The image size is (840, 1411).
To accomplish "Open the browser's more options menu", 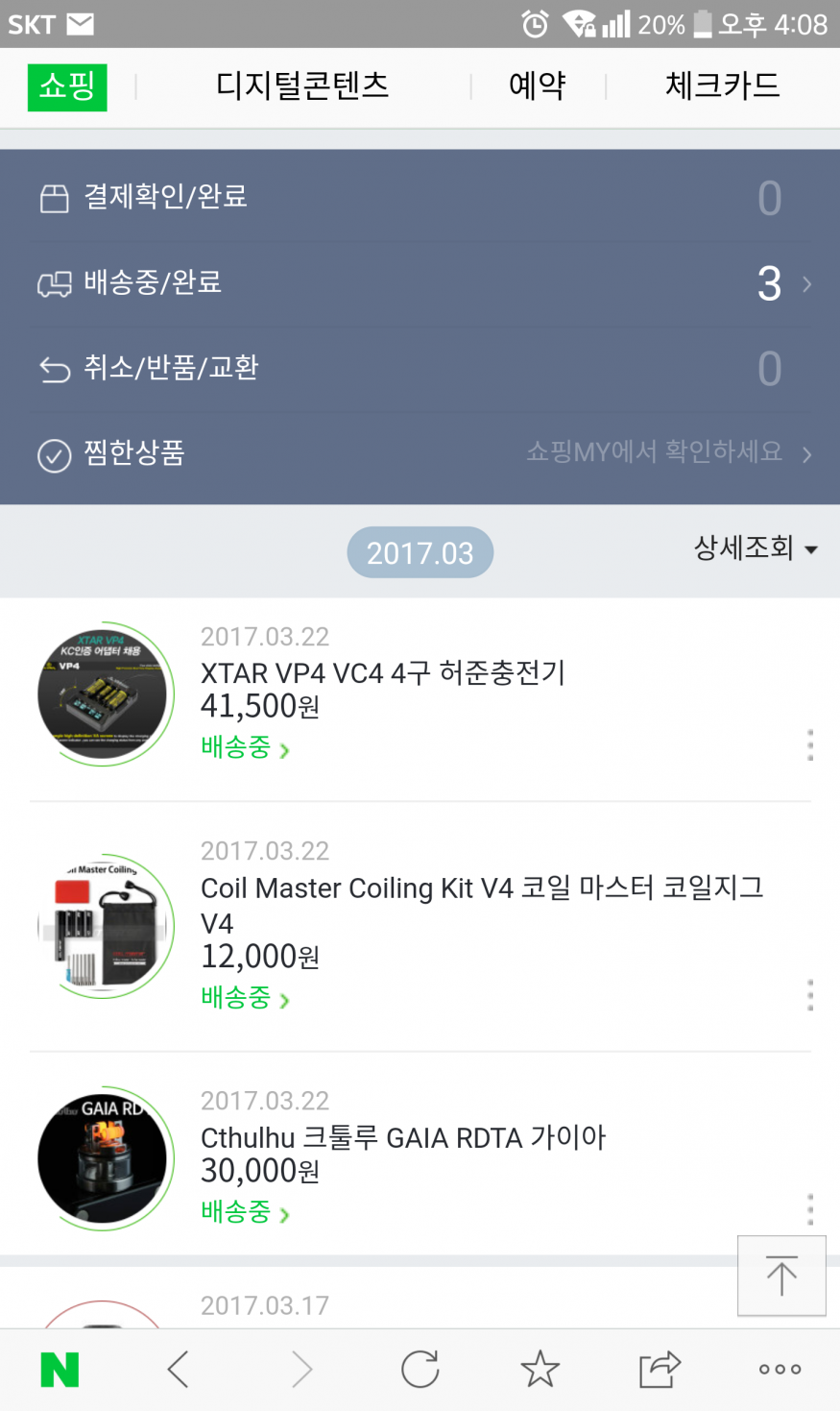I will click(780, 1370).
